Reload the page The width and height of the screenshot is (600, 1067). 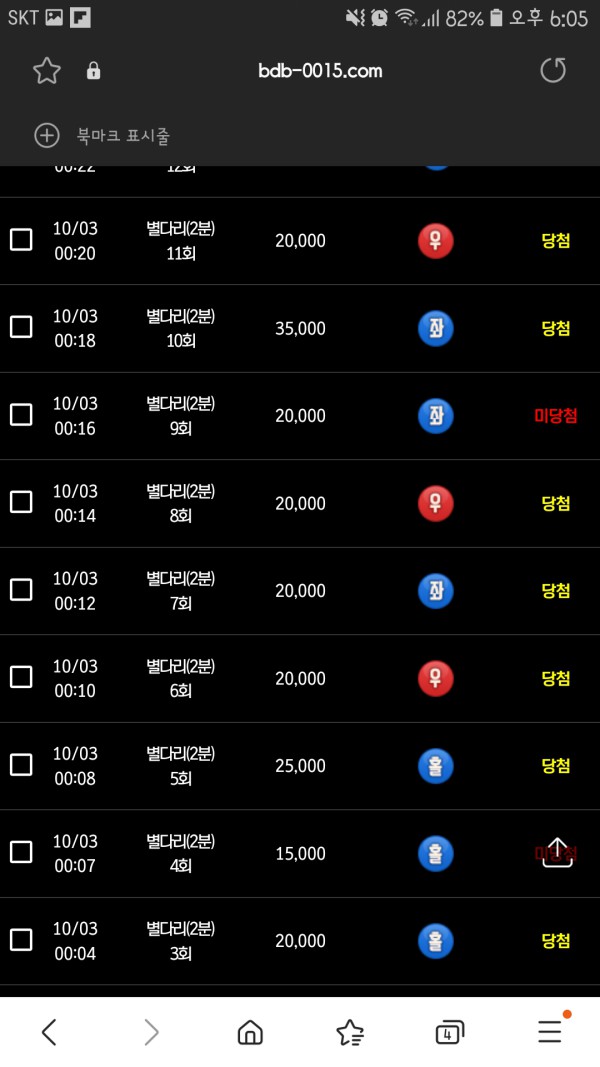(x=553, y=71)
